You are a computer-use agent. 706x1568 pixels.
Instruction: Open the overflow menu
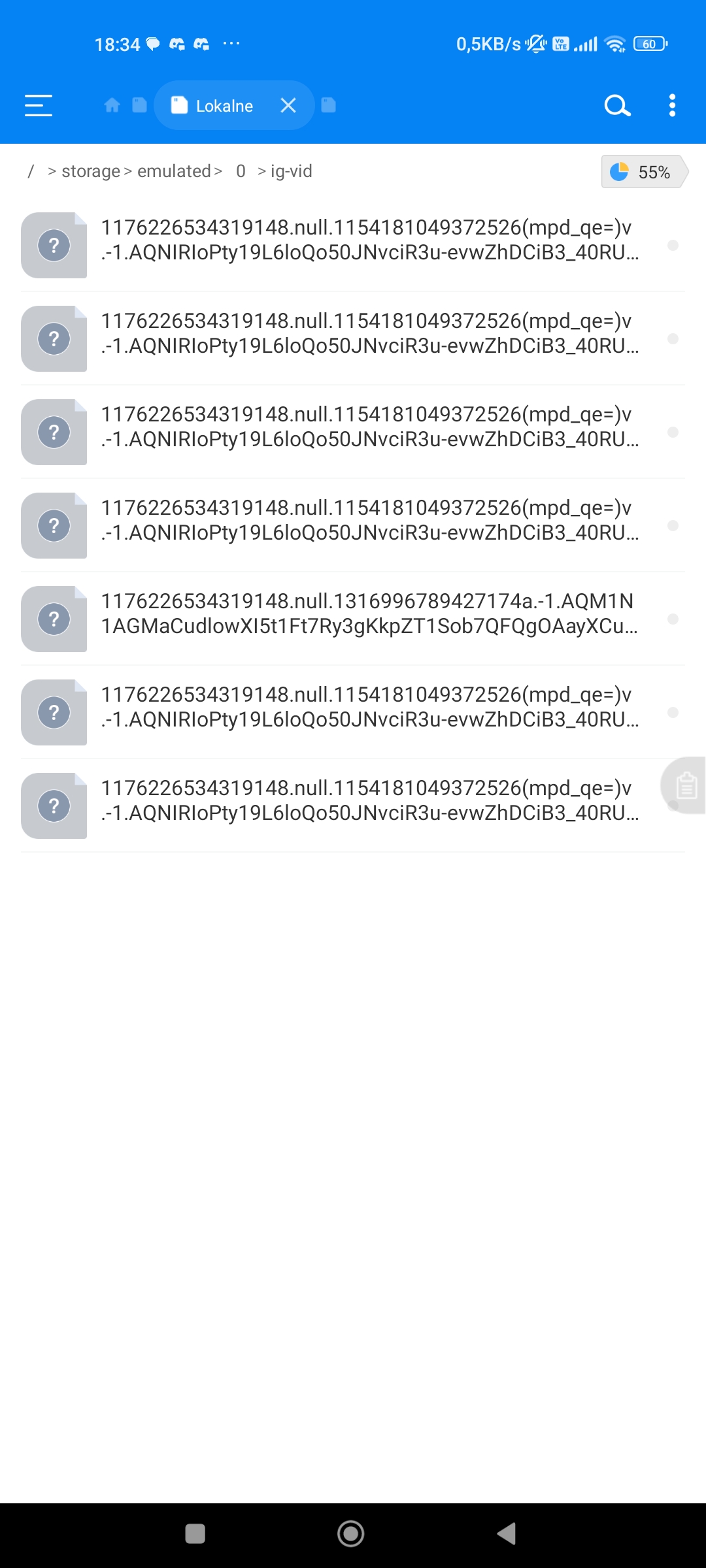click(672, 105)
